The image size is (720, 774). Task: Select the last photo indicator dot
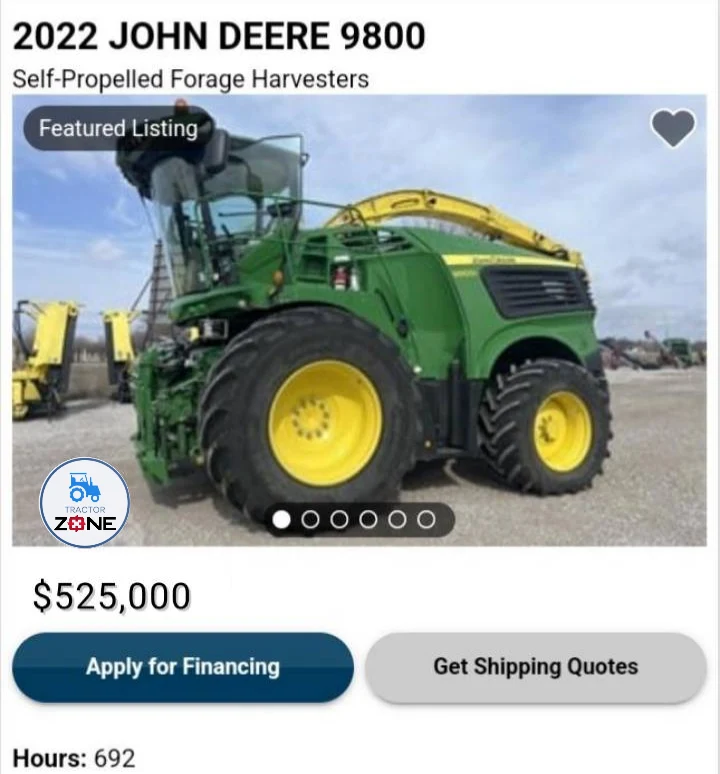click(x=426, y=519)
